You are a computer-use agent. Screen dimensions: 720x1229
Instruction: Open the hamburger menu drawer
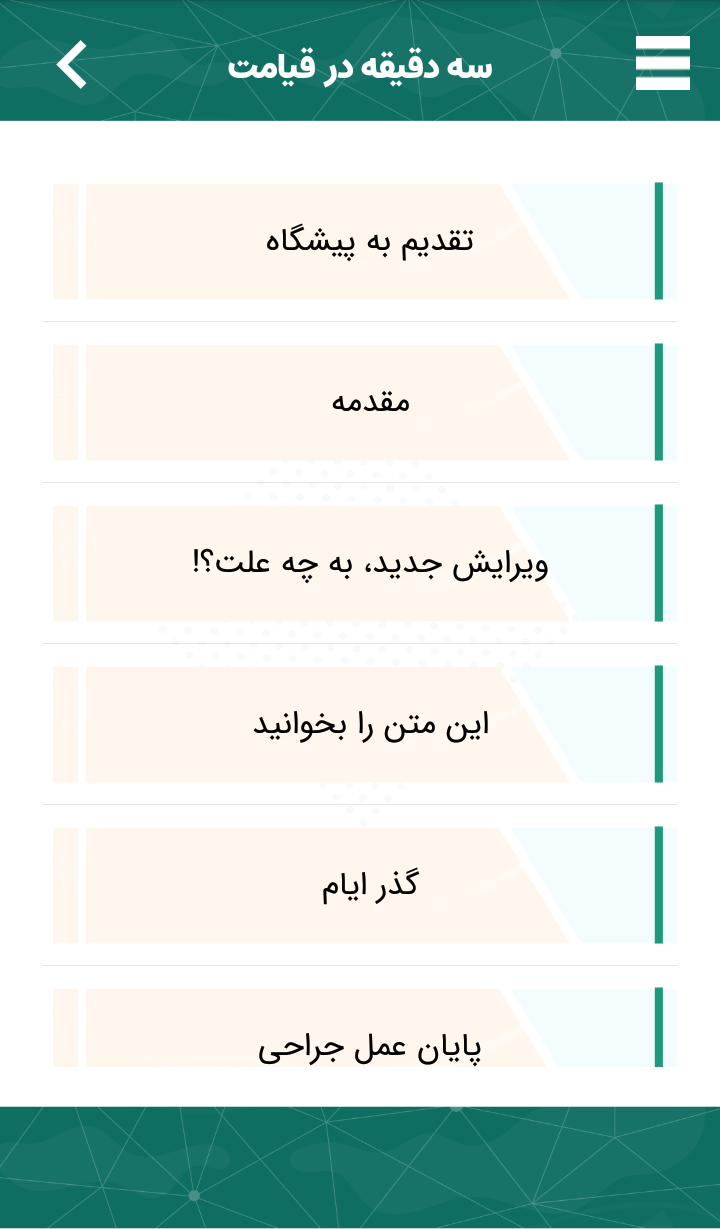click(x=662, y=63)
